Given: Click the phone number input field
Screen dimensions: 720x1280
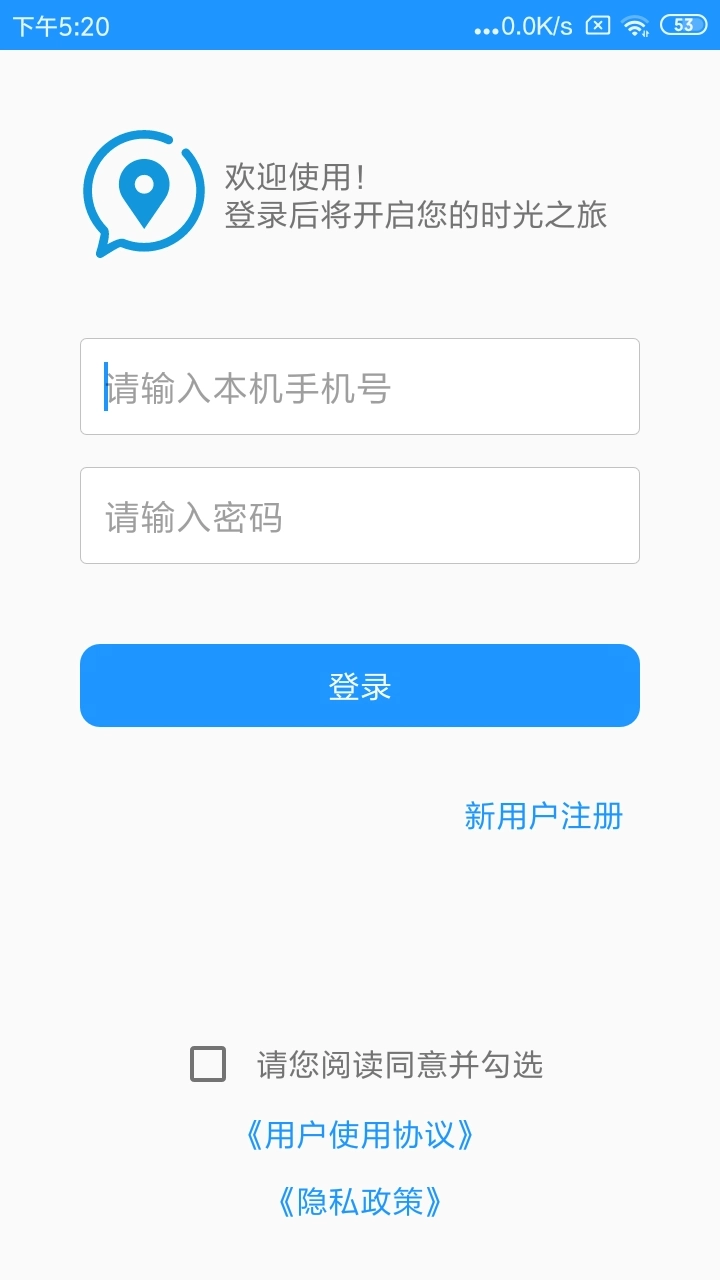Looking at the screenshot, I should coord(360,386).
